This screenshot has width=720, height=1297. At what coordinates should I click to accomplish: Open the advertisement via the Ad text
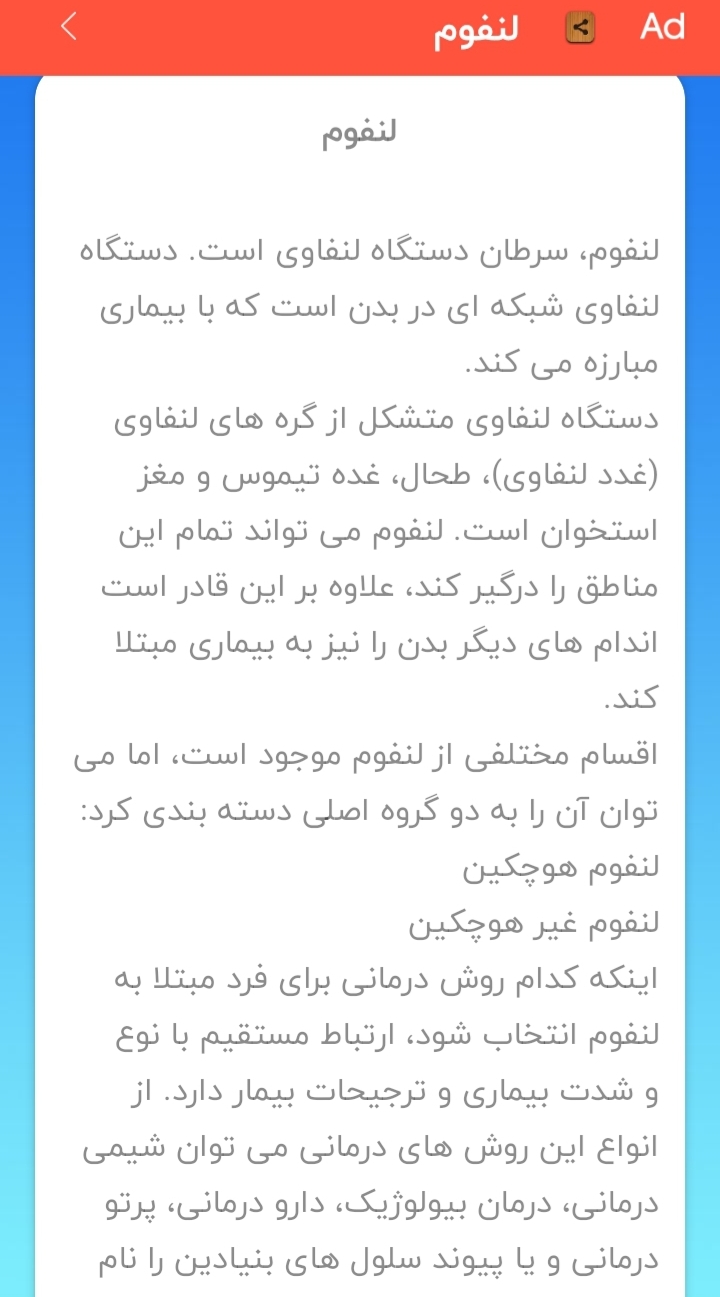click(x=662, y=27)
